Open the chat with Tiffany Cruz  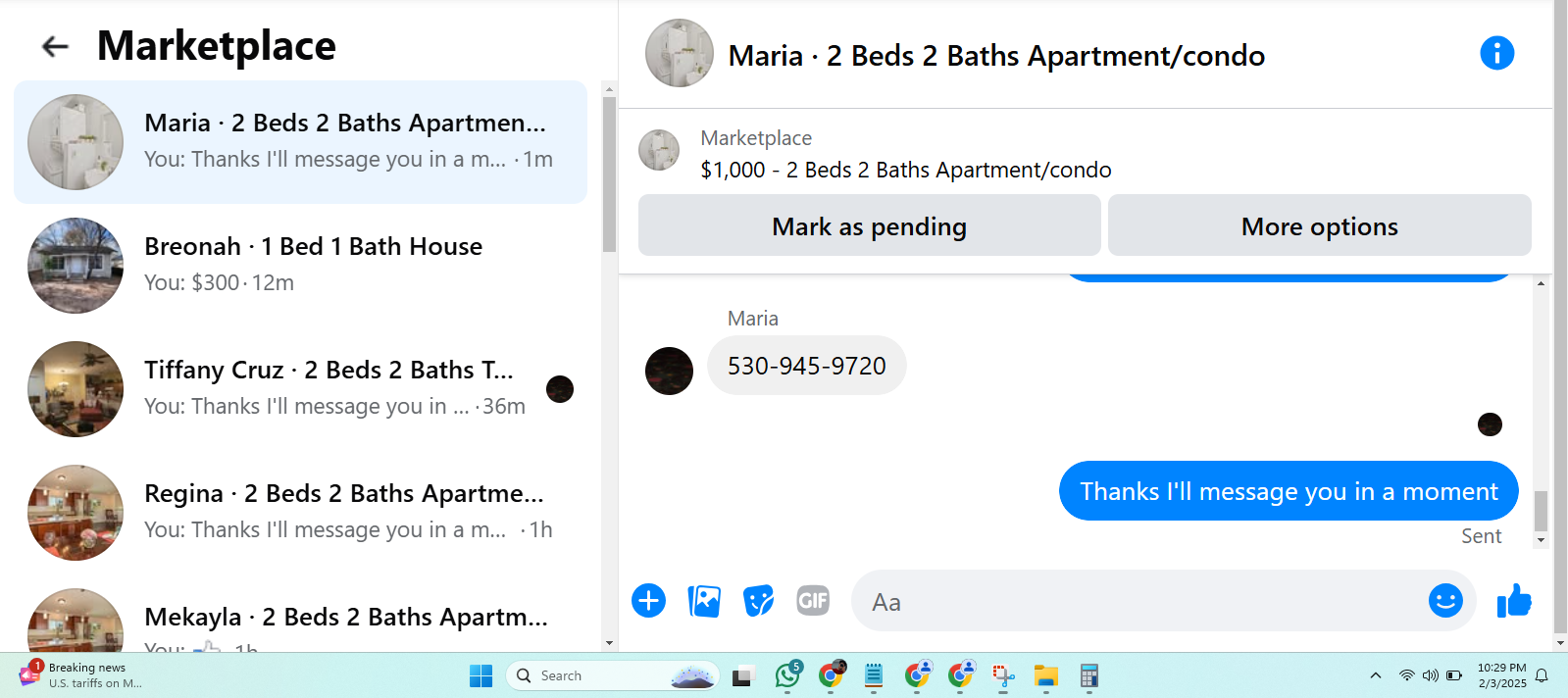pyautogui.click(x=300, y=389)
